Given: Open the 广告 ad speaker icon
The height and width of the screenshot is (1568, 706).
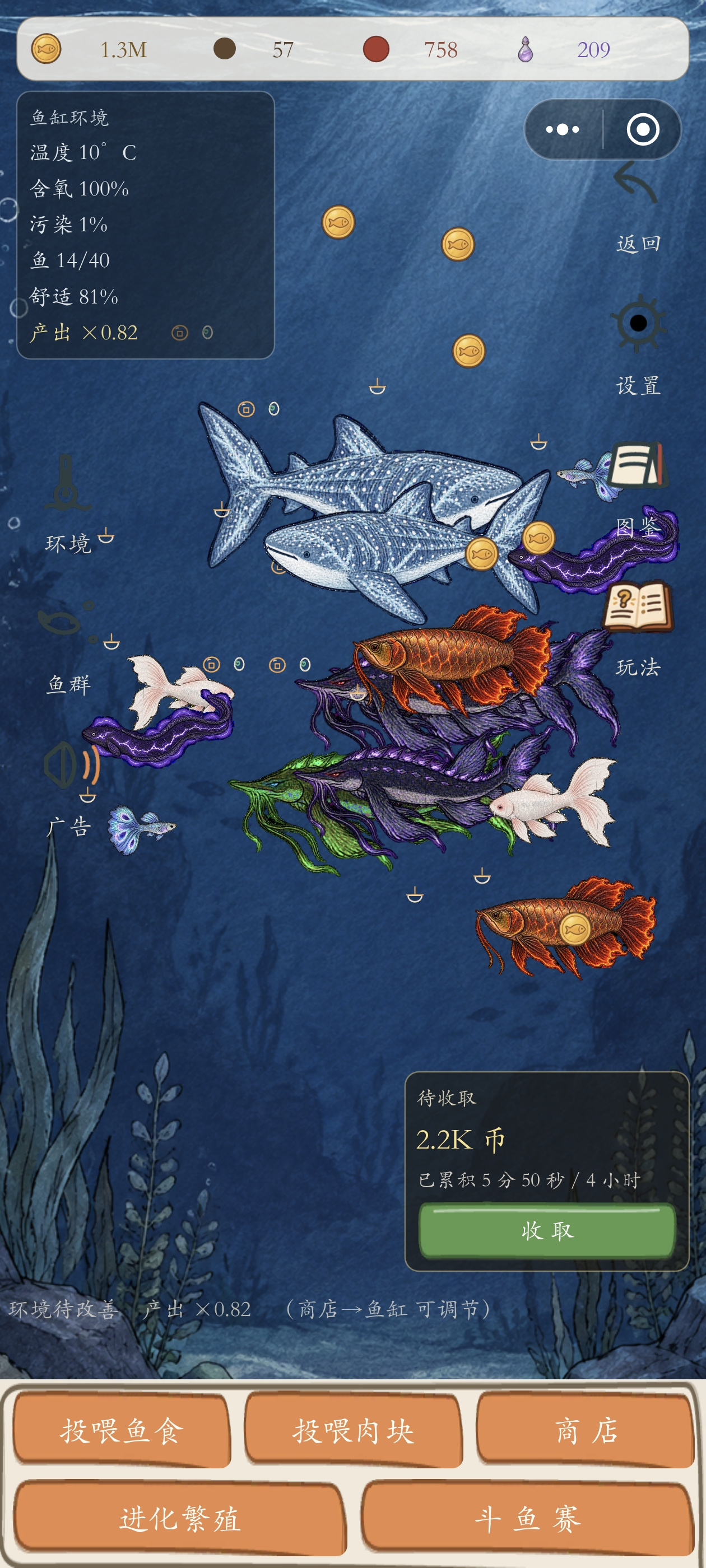Looking at the screenshot, I should point(71,789).
